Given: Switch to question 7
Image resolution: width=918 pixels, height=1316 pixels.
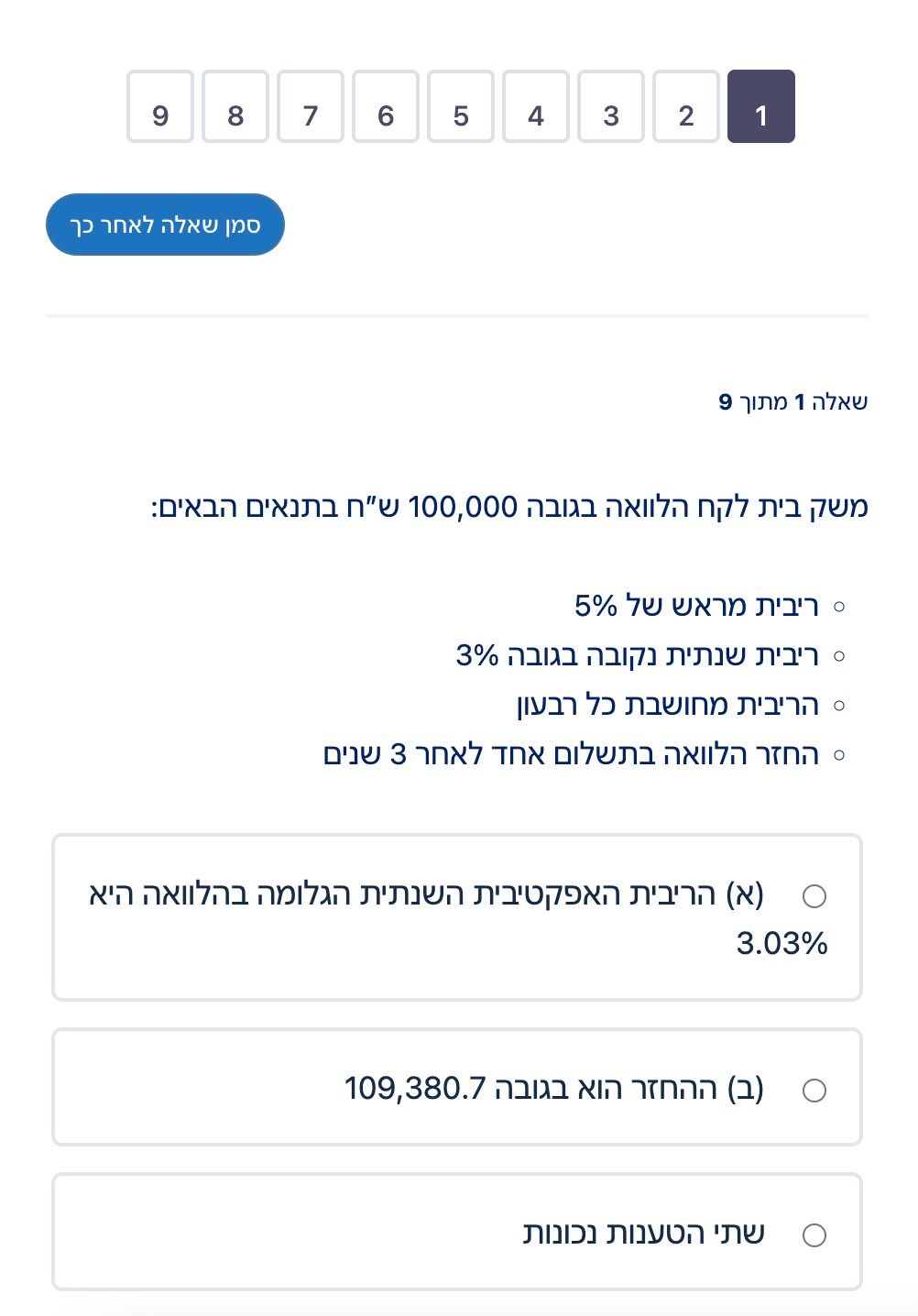Looking at the screenshot, I should pos(310,106).
